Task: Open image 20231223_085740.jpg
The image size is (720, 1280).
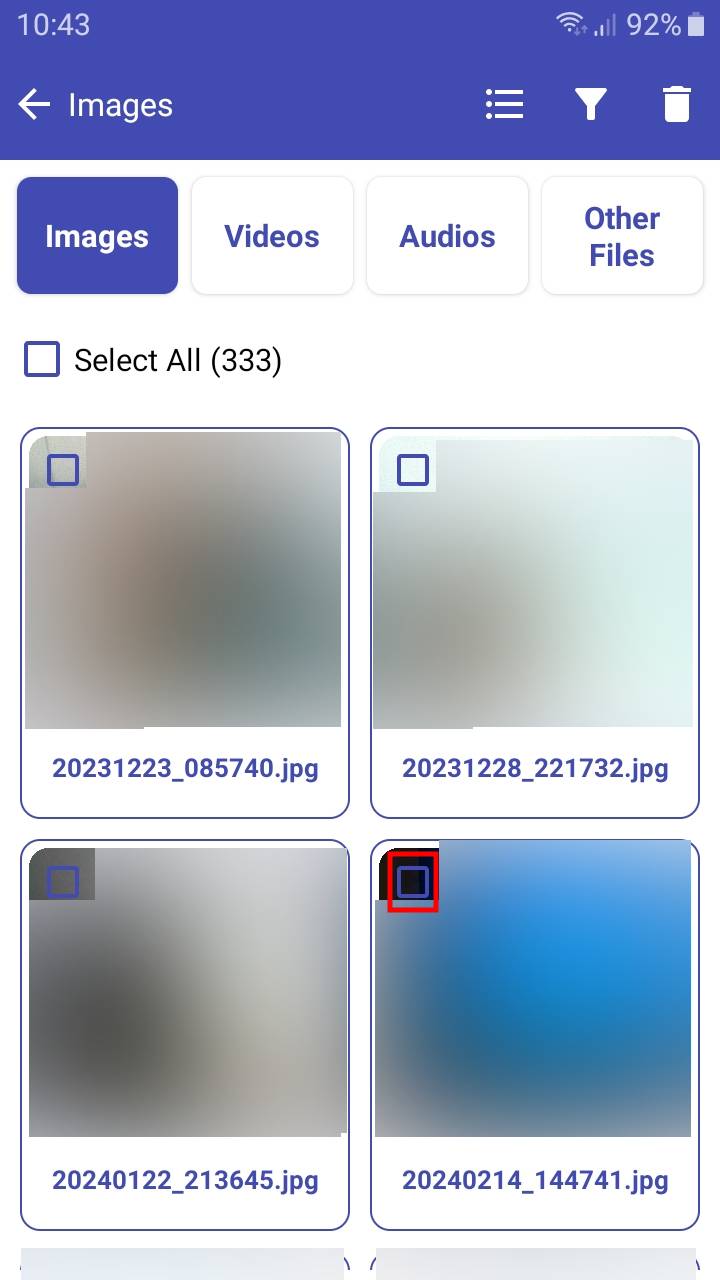Action: (x=185, y=623)
